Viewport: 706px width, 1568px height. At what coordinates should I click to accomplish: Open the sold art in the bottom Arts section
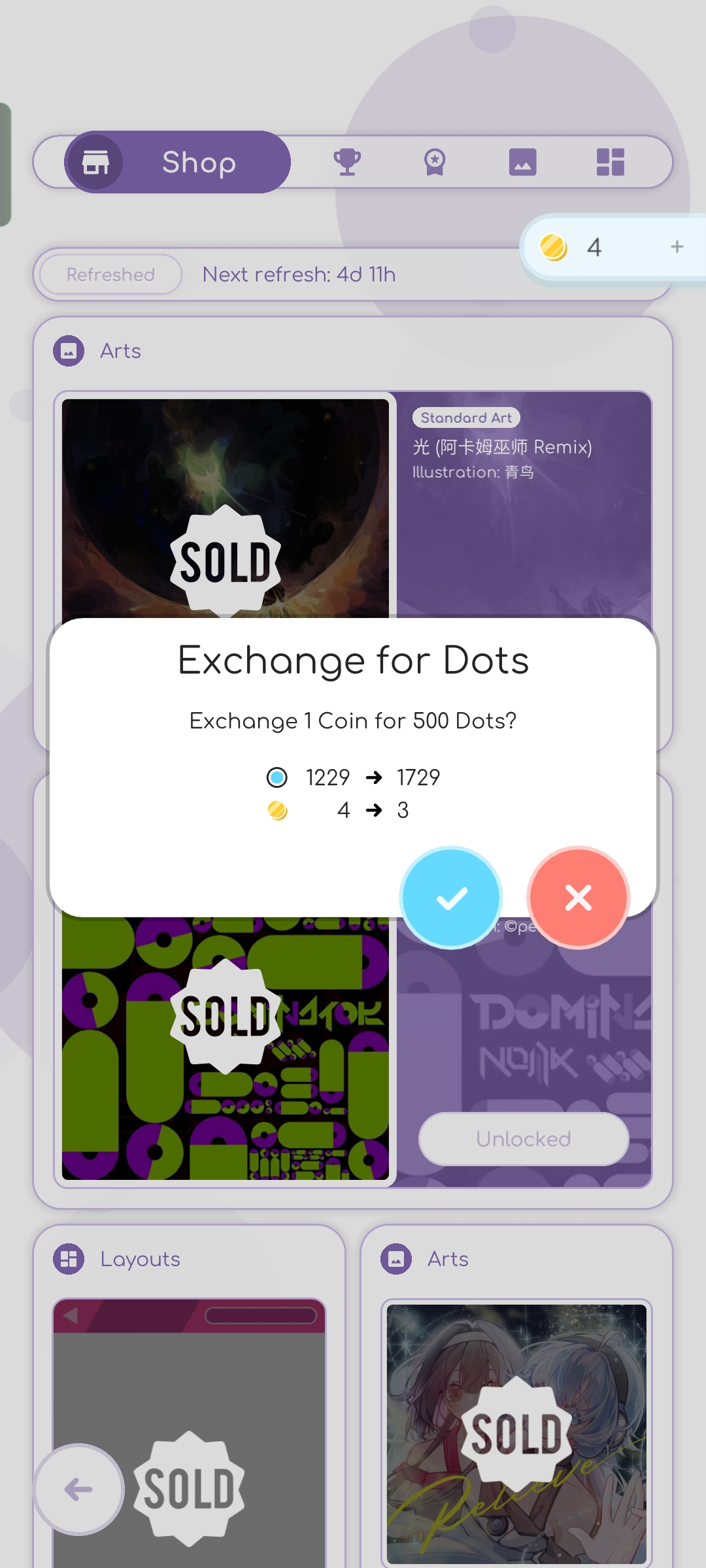coord(516,1434)
